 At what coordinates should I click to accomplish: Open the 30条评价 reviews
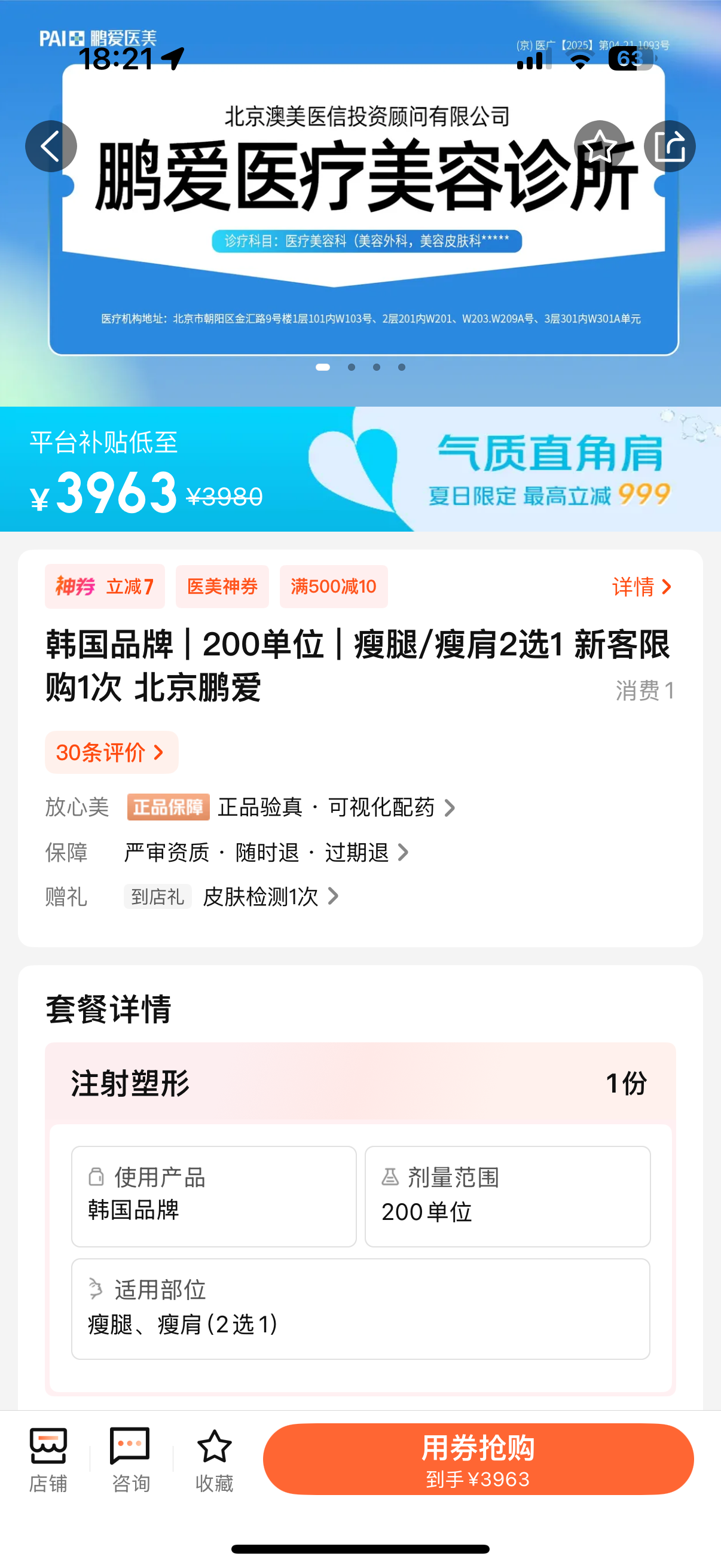click(x=111, y=752)
